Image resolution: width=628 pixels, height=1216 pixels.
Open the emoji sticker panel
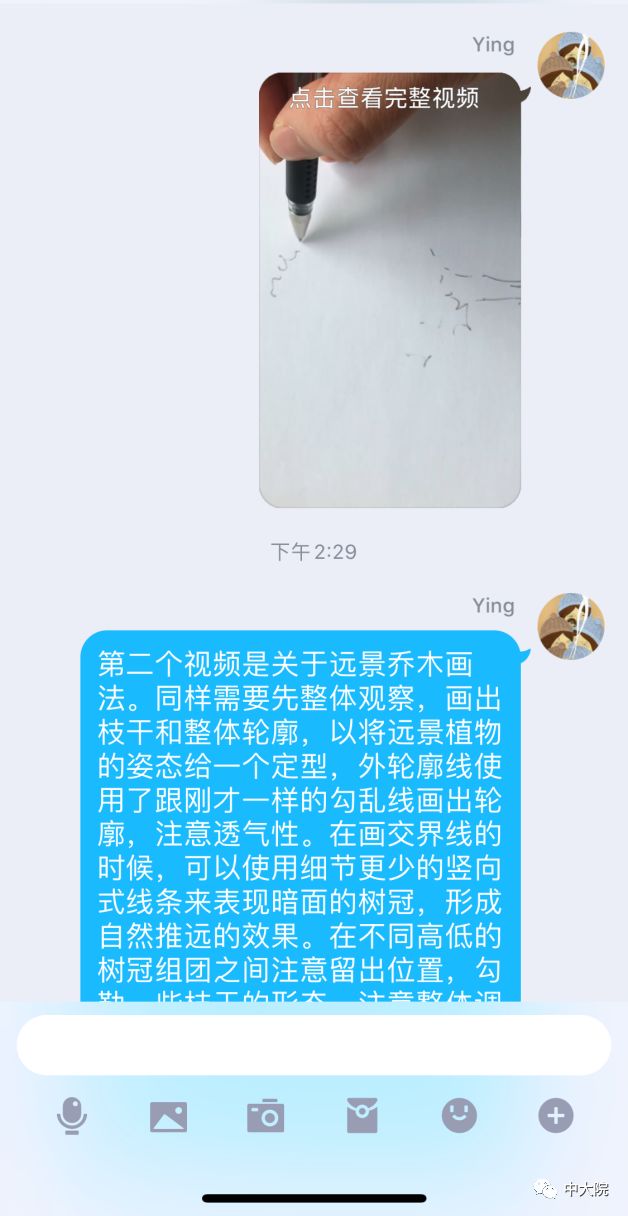tap(459, 1115)
